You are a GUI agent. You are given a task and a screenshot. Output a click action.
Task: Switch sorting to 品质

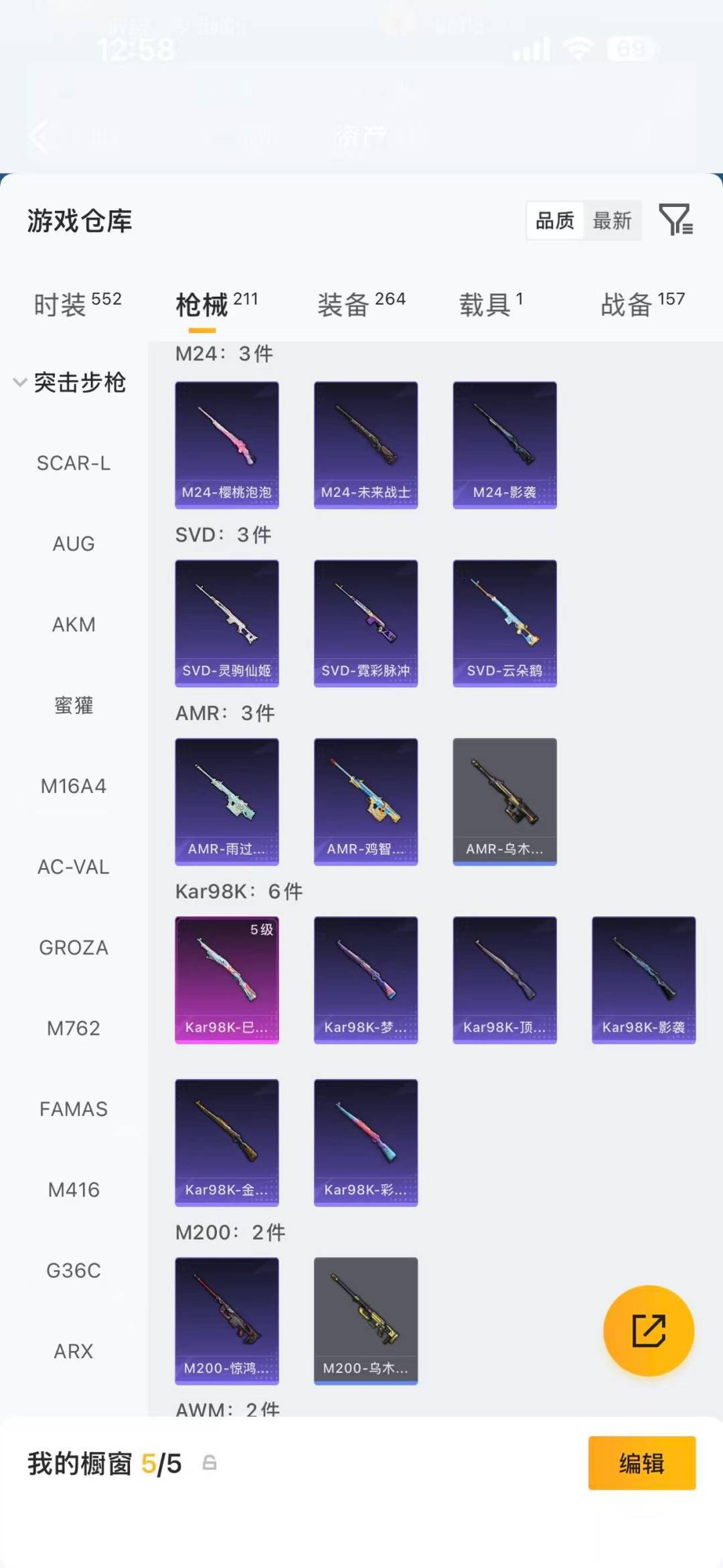point(553,220)
